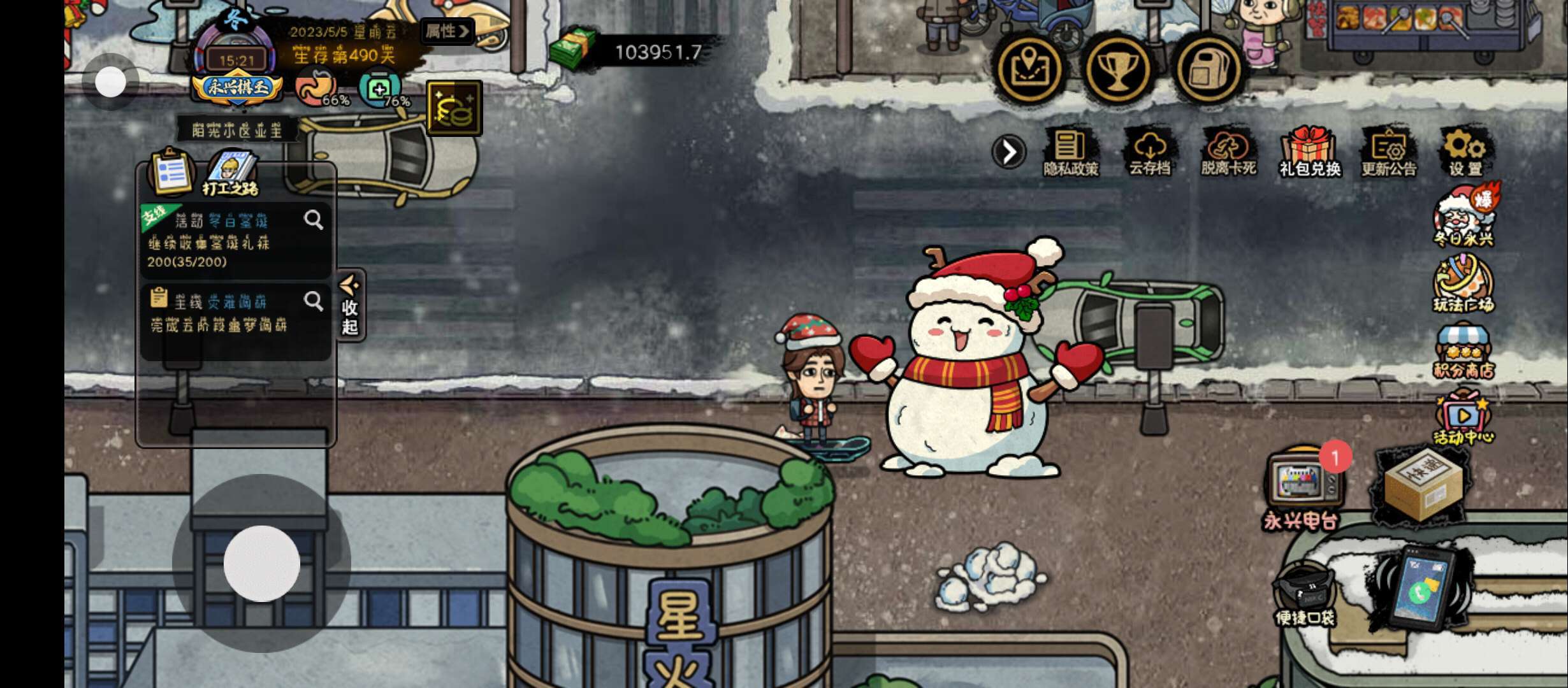Open 积分商店 points shop
The image size is (1568, 688).
[x=1463, y=352]
